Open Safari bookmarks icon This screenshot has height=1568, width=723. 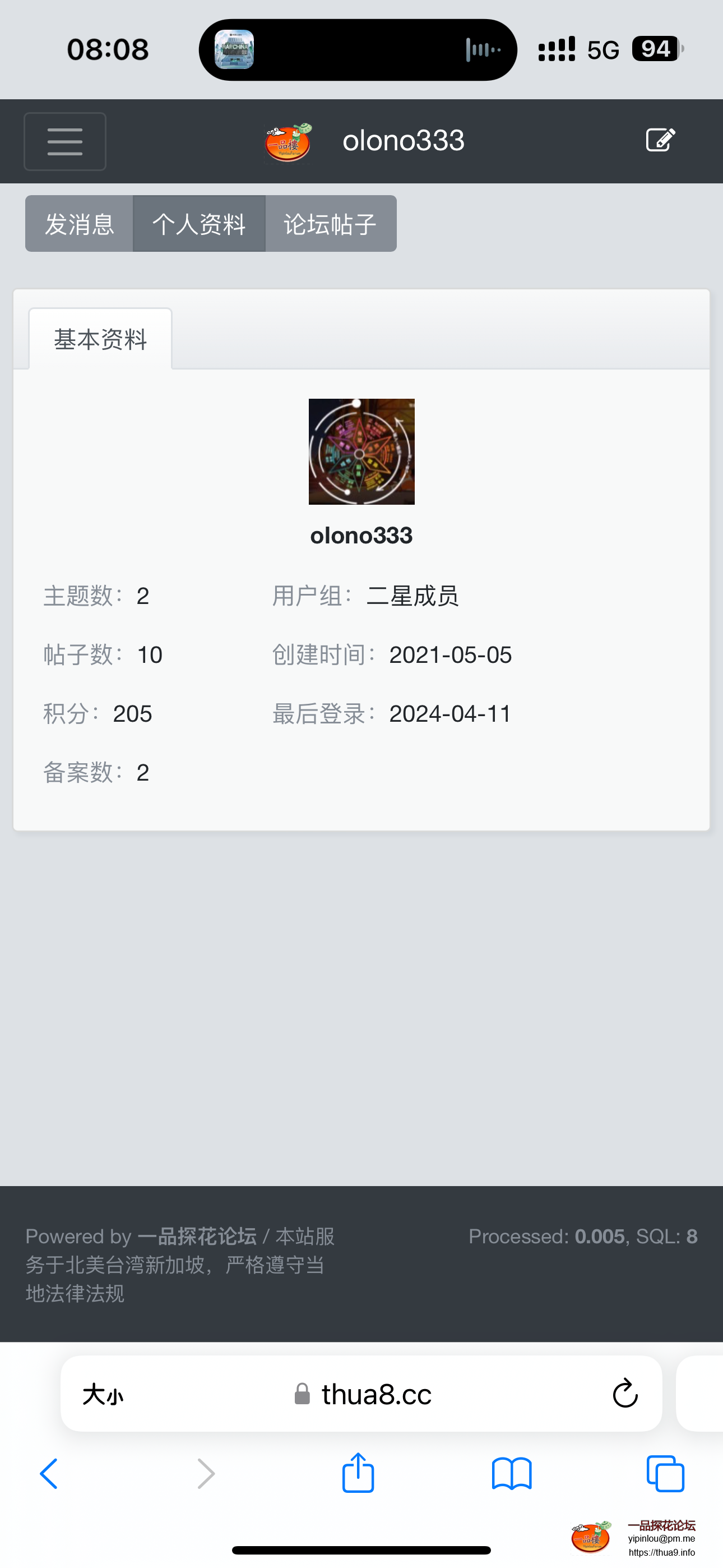pos(512,1473)
